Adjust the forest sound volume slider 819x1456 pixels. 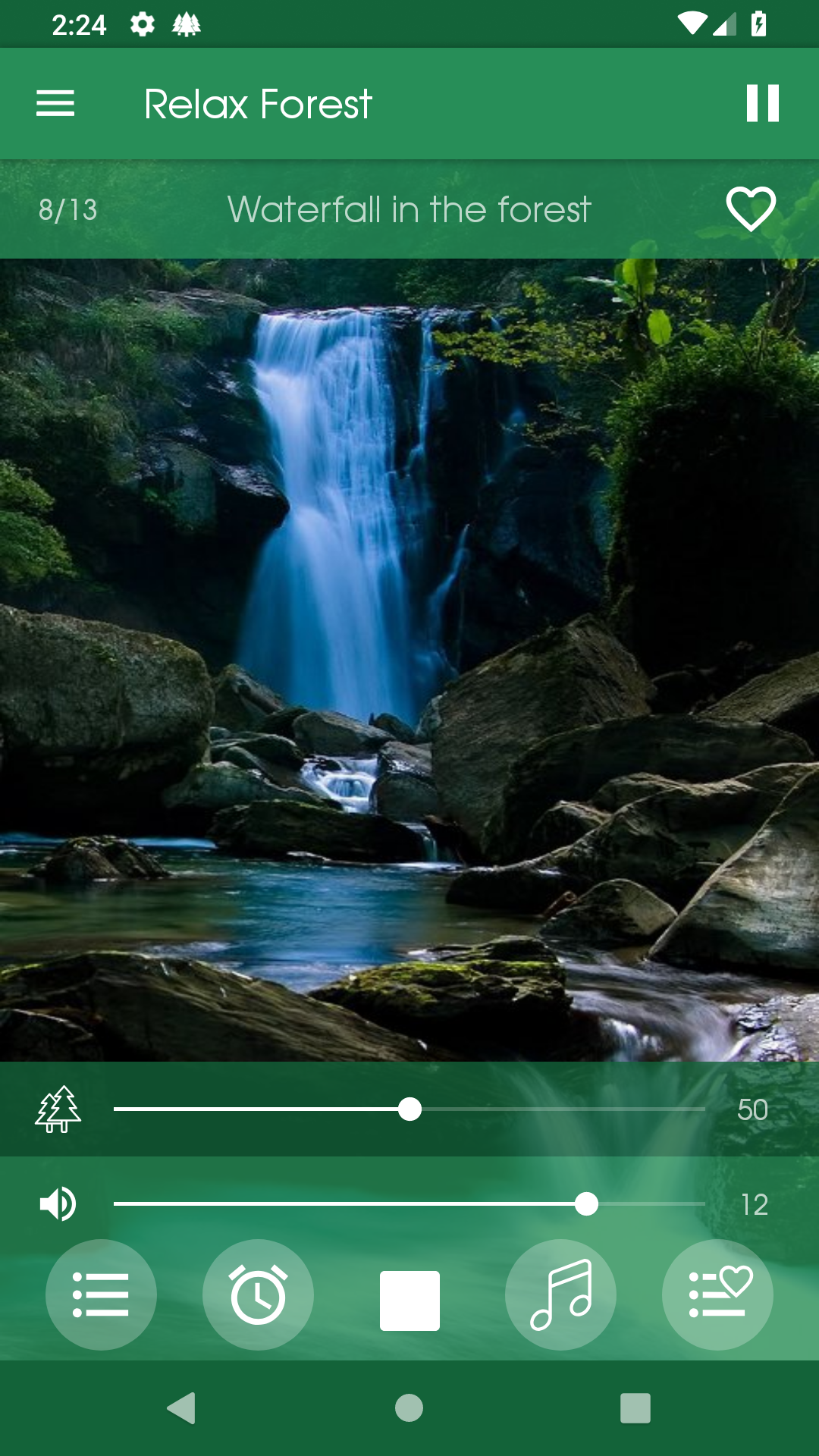pos(412,1109)
